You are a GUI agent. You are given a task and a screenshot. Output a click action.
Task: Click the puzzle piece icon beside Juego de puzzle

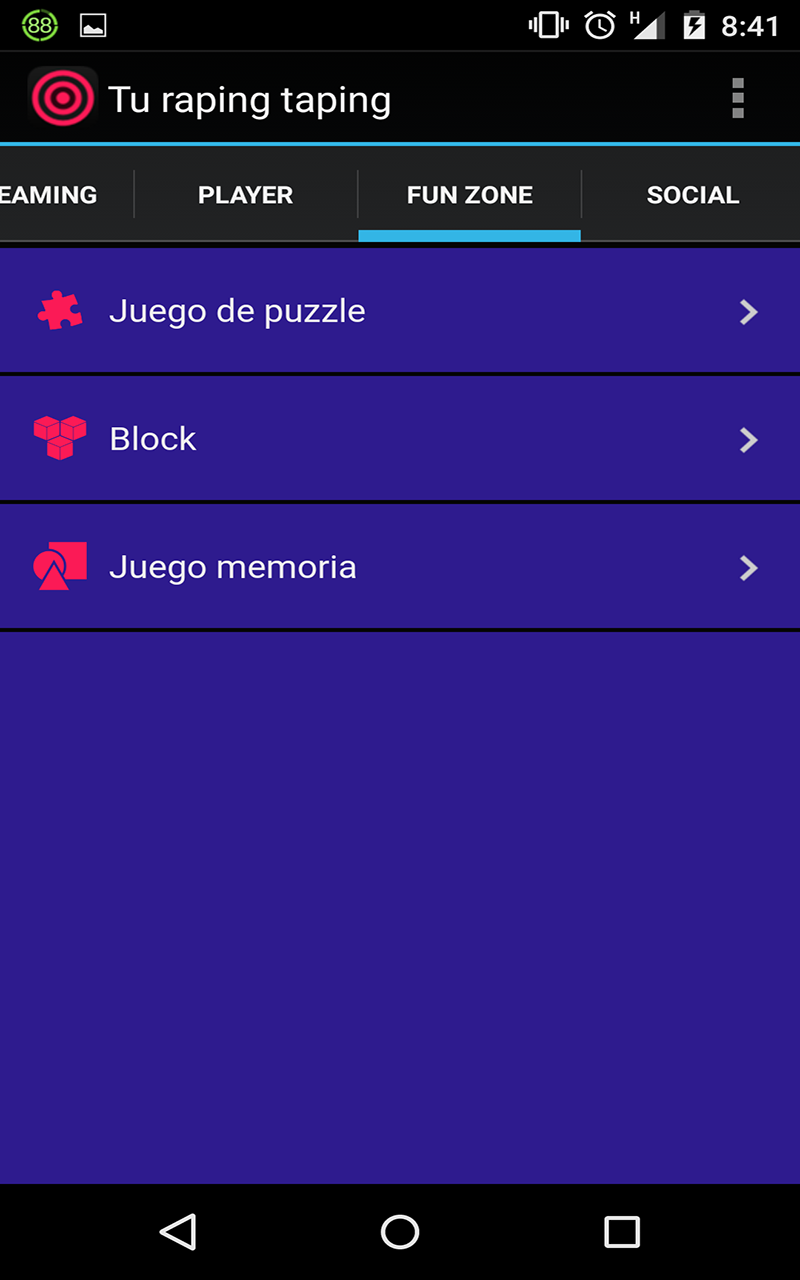pyautogui.click(x=60, y=310)
